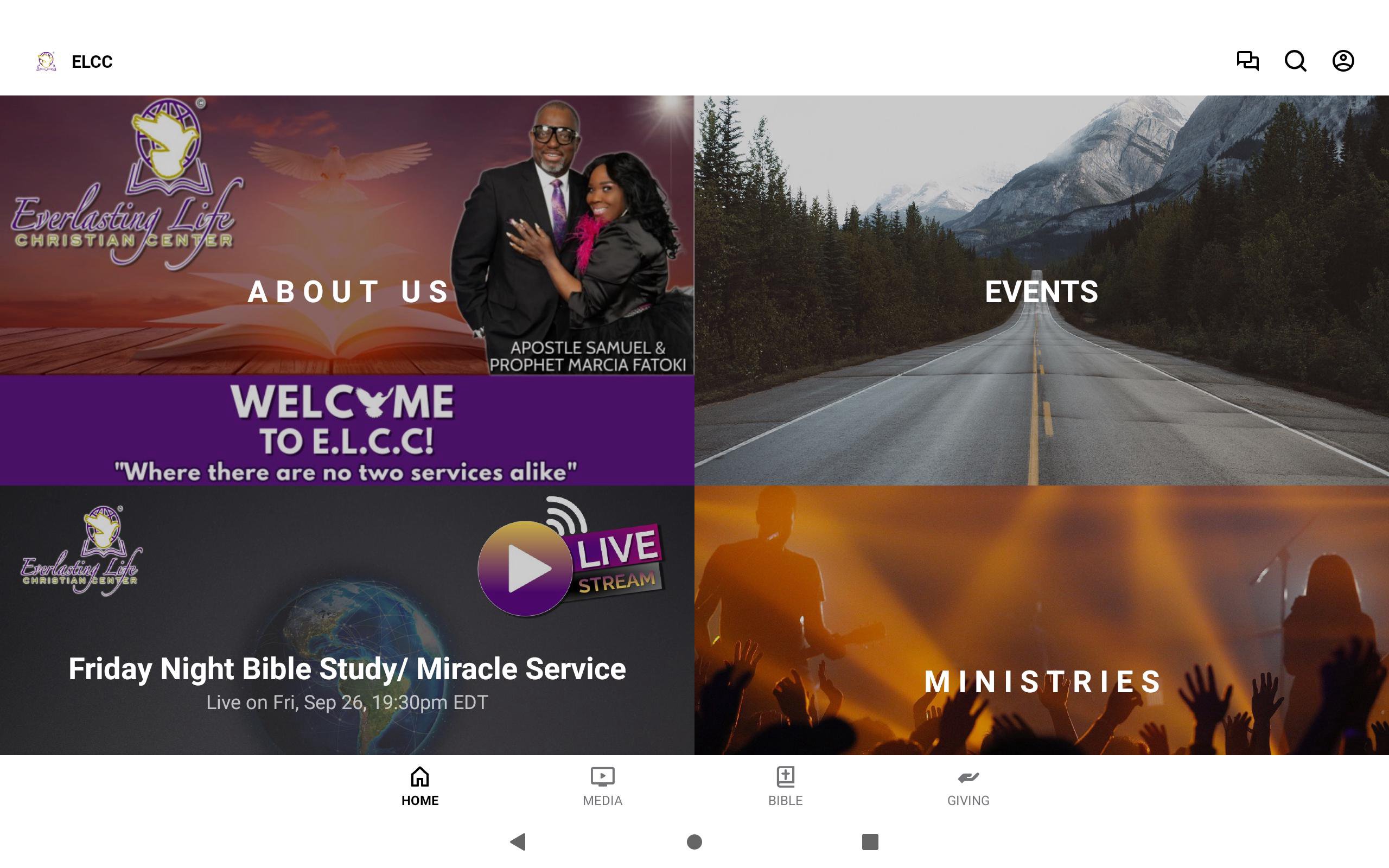Image resolution: width=1389 pixels, height=868 pixels.
Task: Open the messages chat icon
Action: point(1247,61)
